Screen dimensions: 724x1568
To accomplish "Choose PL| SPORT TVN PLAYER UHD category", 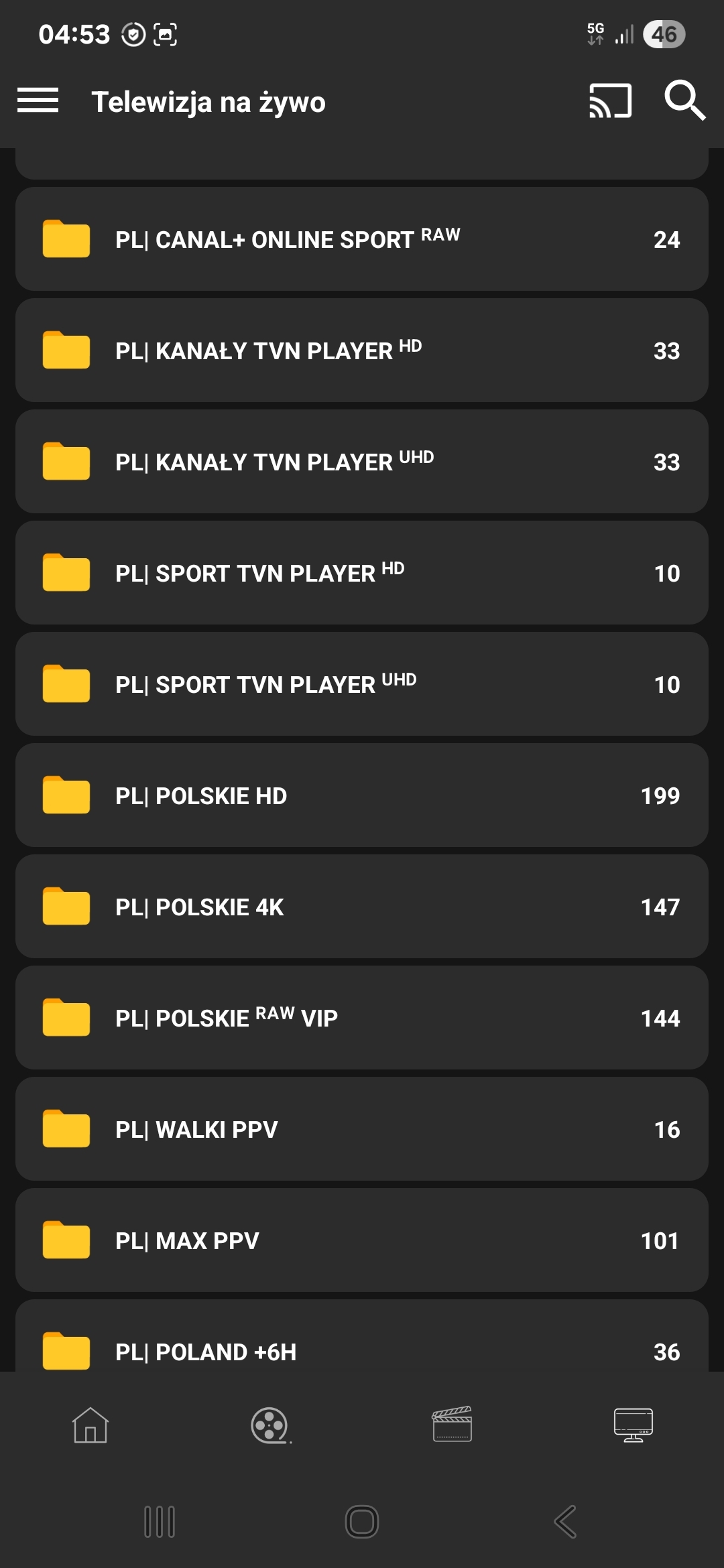I will (x=362, y=684).
